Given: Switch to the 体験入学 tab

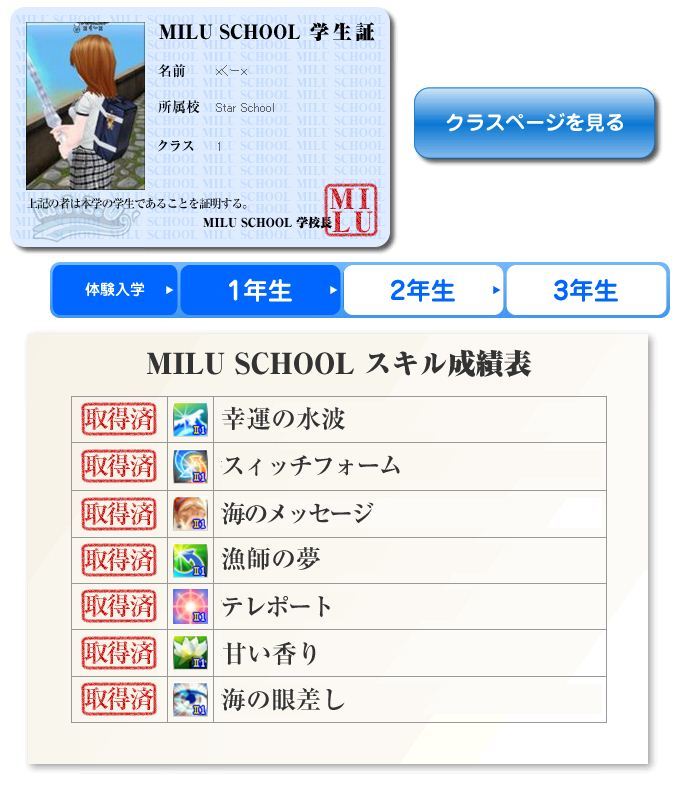Looking at the screenshot, I should tap(114, 290).
